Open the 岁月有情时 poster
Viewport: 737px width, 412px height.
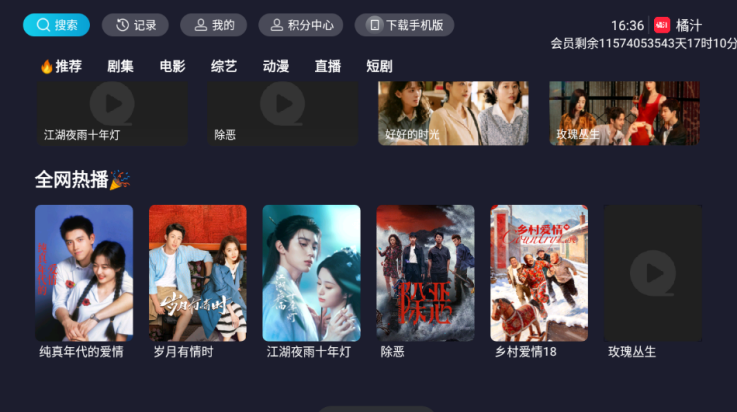coord(197,273)
